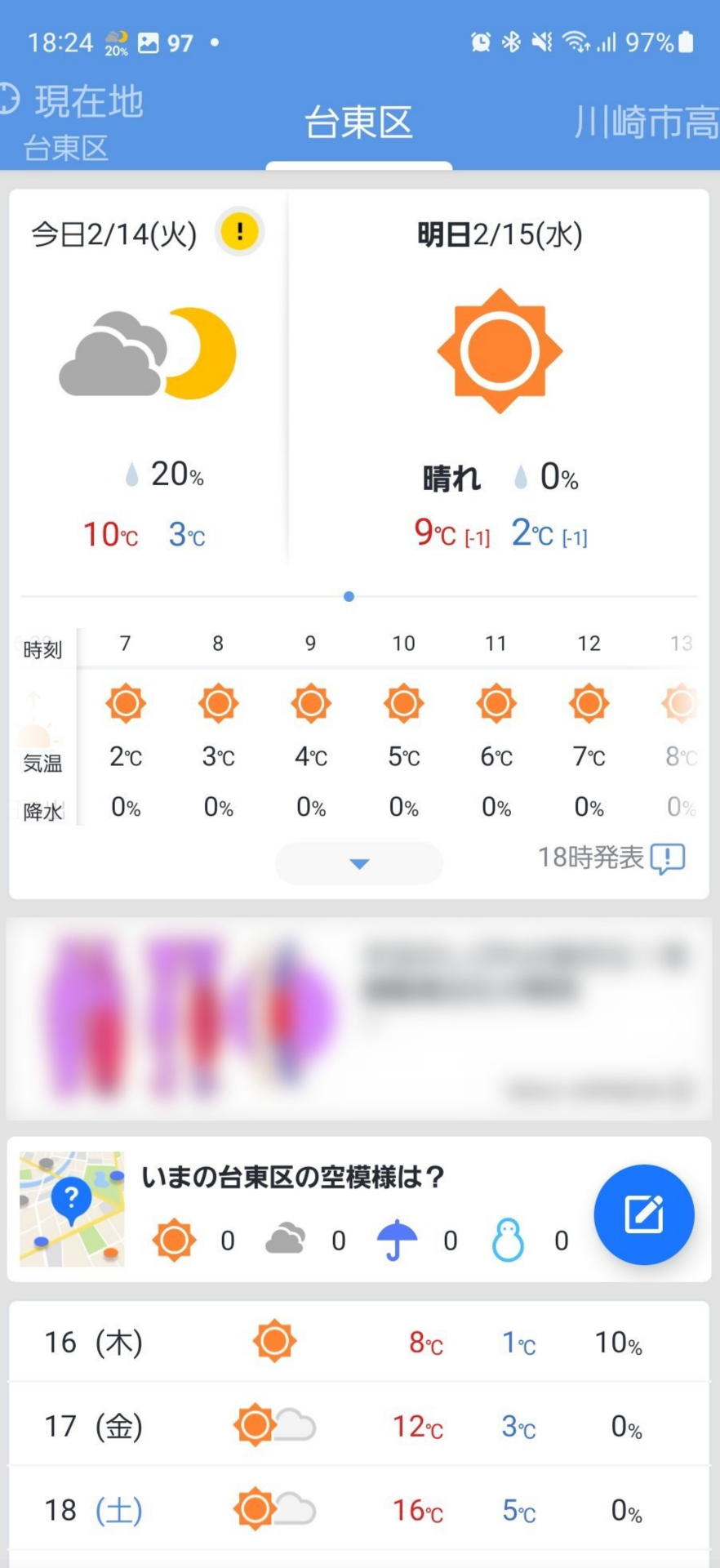Tap the blue page indicator dot

click(x=349, y=596)
